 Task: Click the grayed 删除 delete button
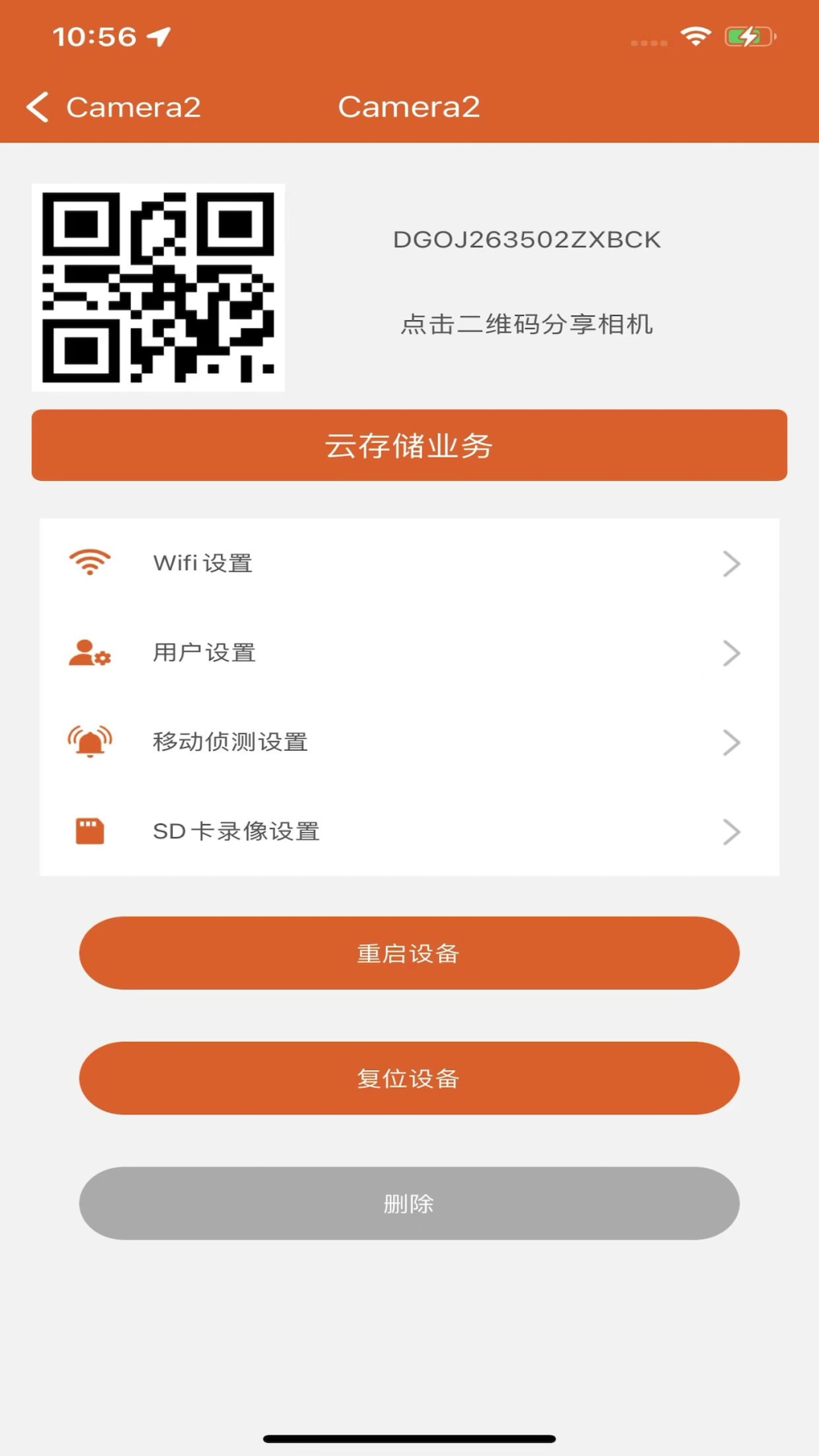pyautogui.click(x=409, y=1203)
